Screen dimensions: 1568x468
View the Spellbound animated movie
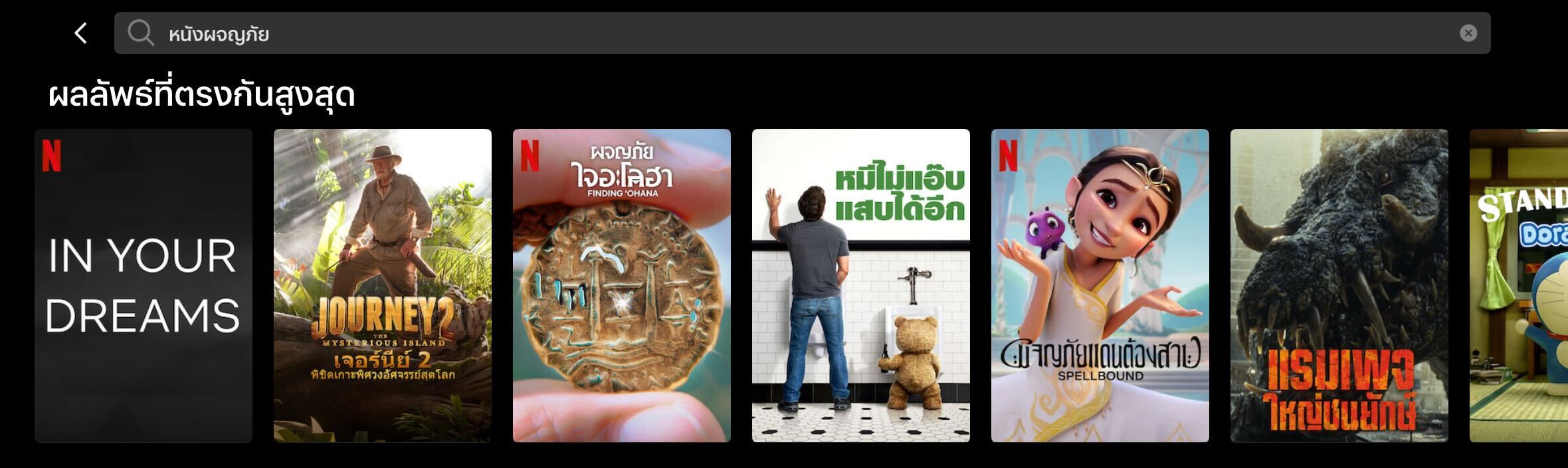(x=1100, y=286)
